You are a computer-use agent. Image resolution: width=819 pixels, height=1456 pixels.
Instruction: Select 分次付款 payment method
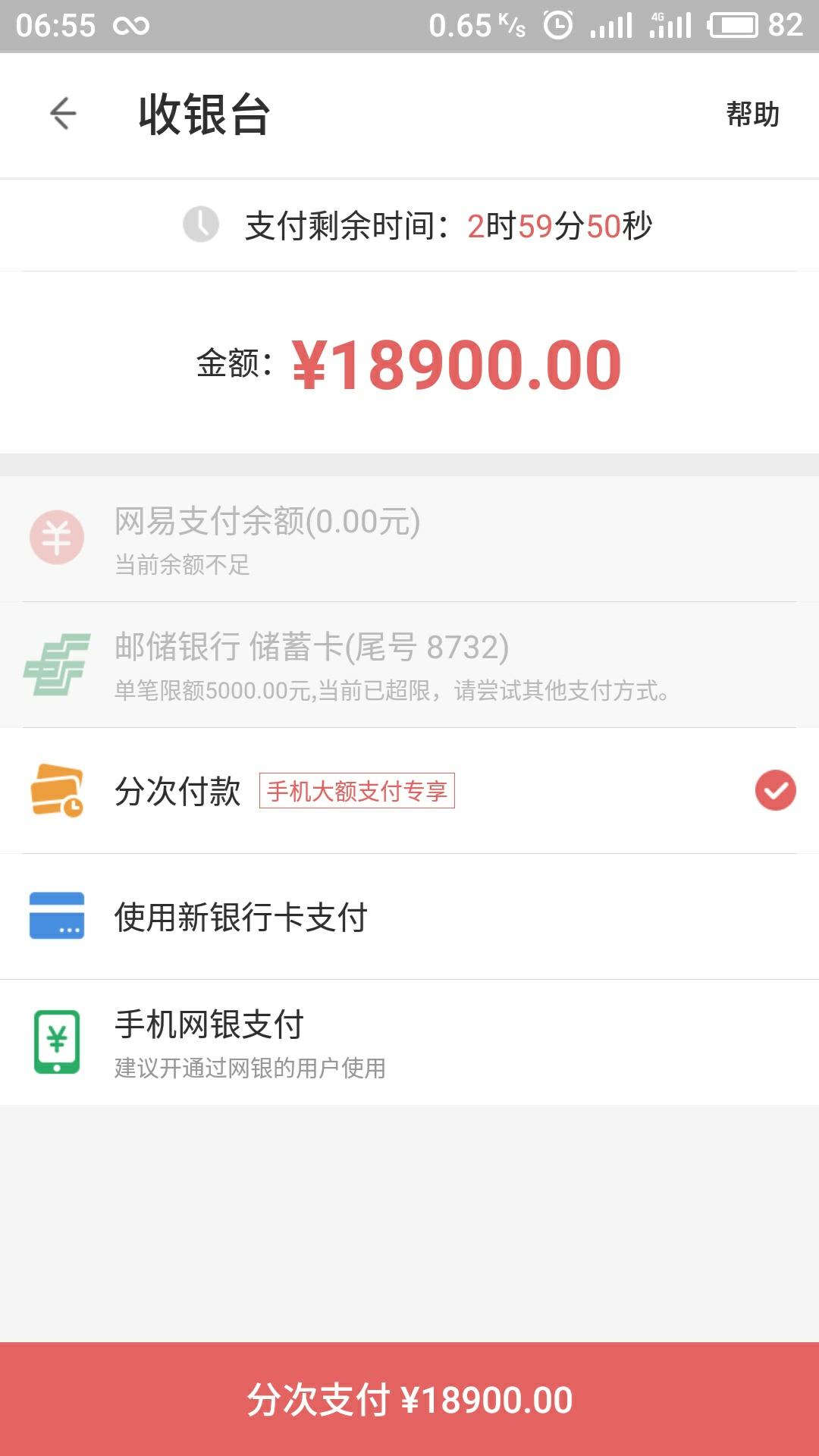point(409,791)
